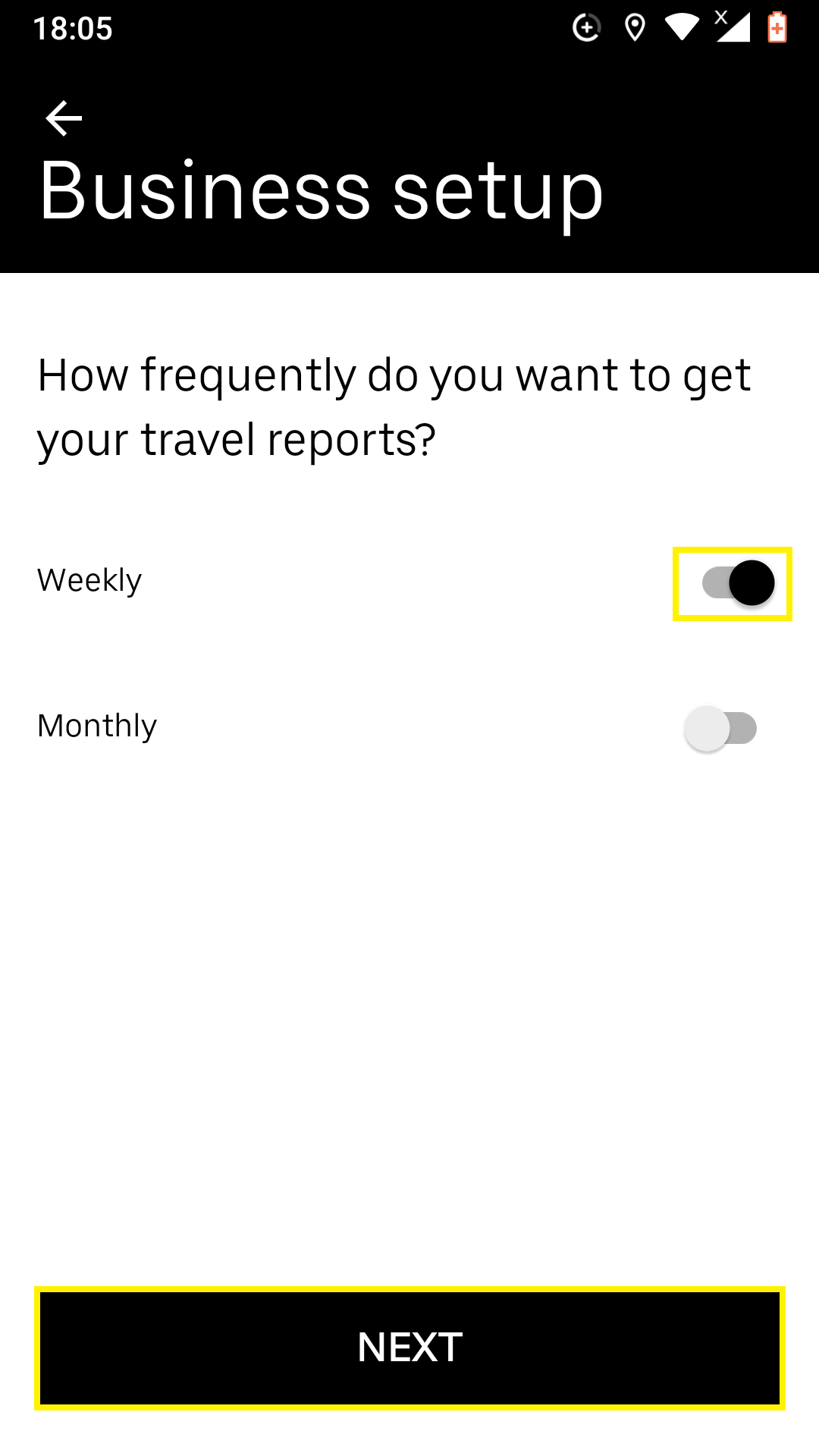This screenshot has height=1456, width=819.
Task: Click the data saver circle icon
Action: tap(587, 27)
